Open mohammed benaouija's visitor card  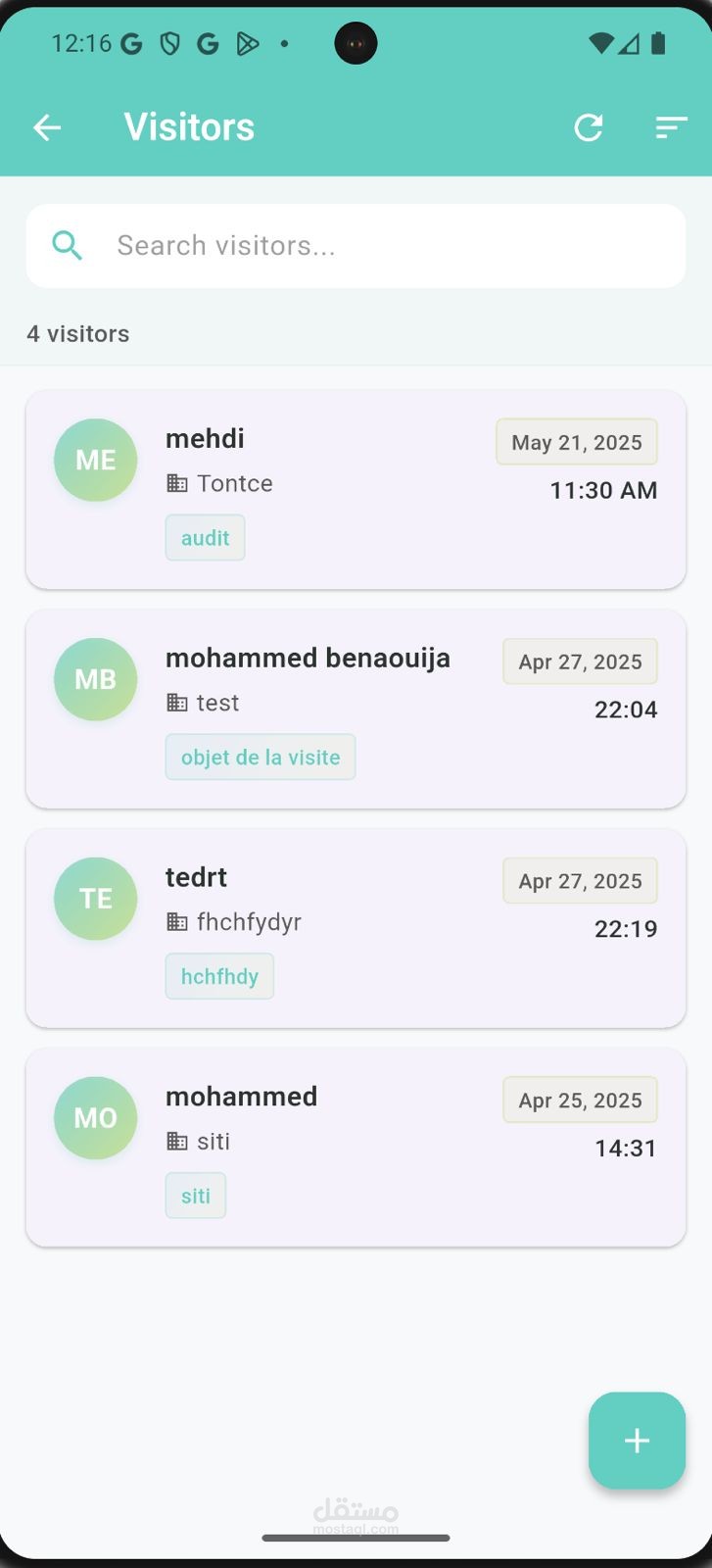click(x=356, y=710)
